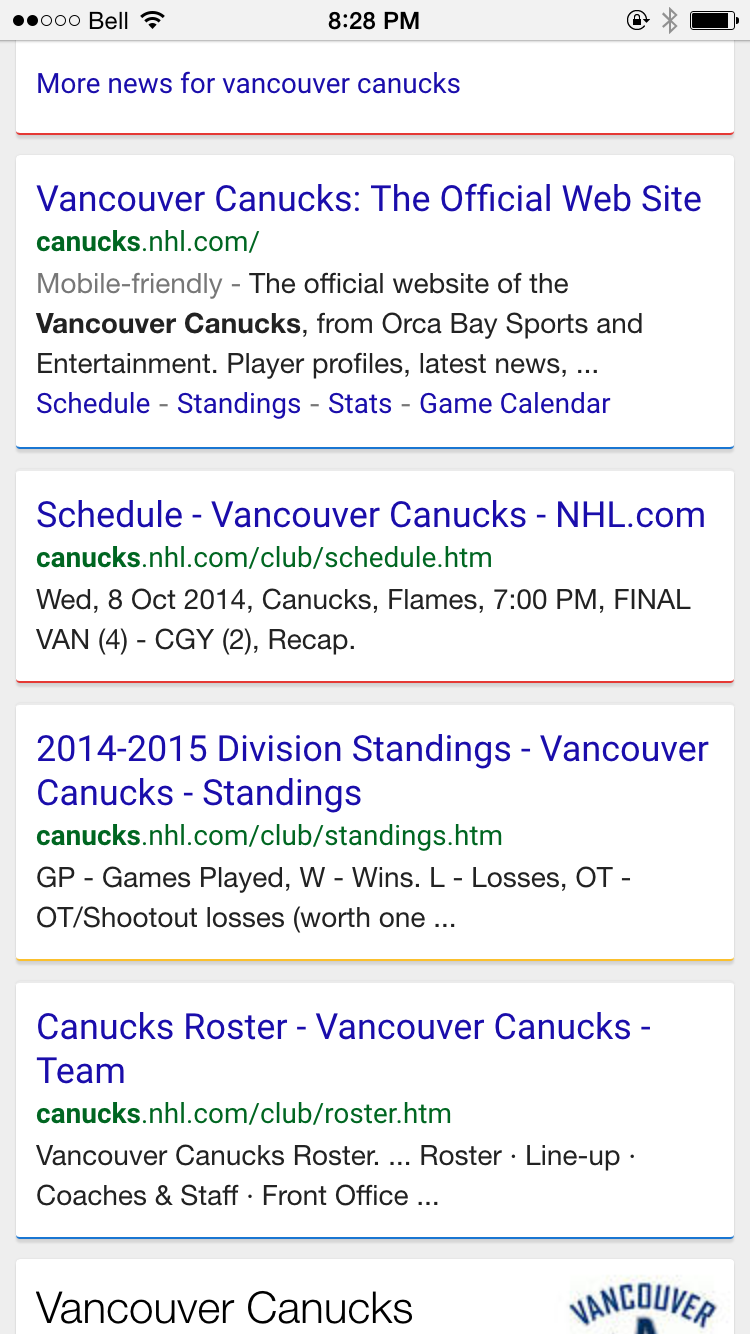Tap the orientation lock icon in the status bar

(637, 19)
